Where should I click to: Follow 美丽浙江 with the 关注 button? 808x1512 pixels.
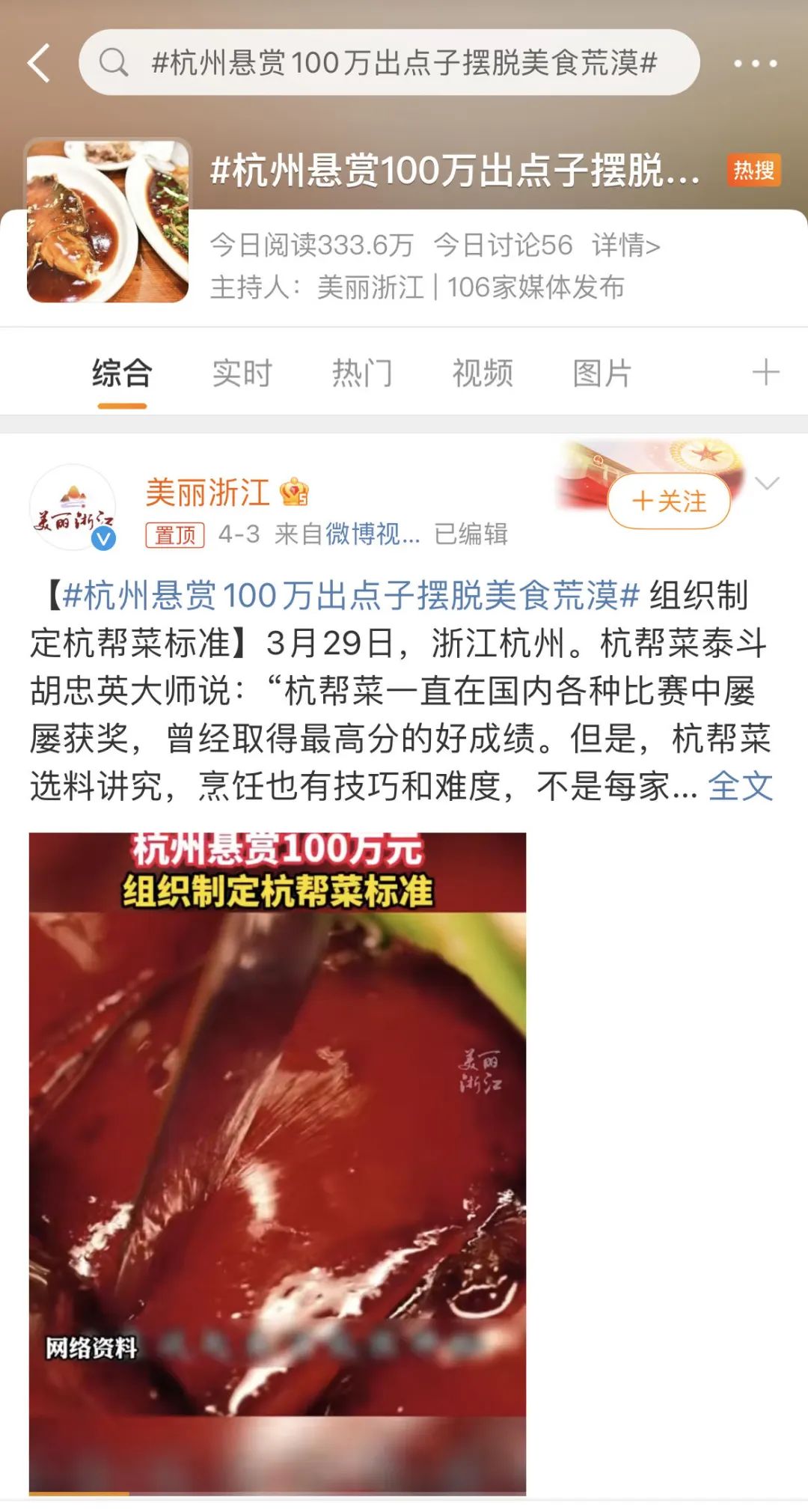click(x=669, y=501)
